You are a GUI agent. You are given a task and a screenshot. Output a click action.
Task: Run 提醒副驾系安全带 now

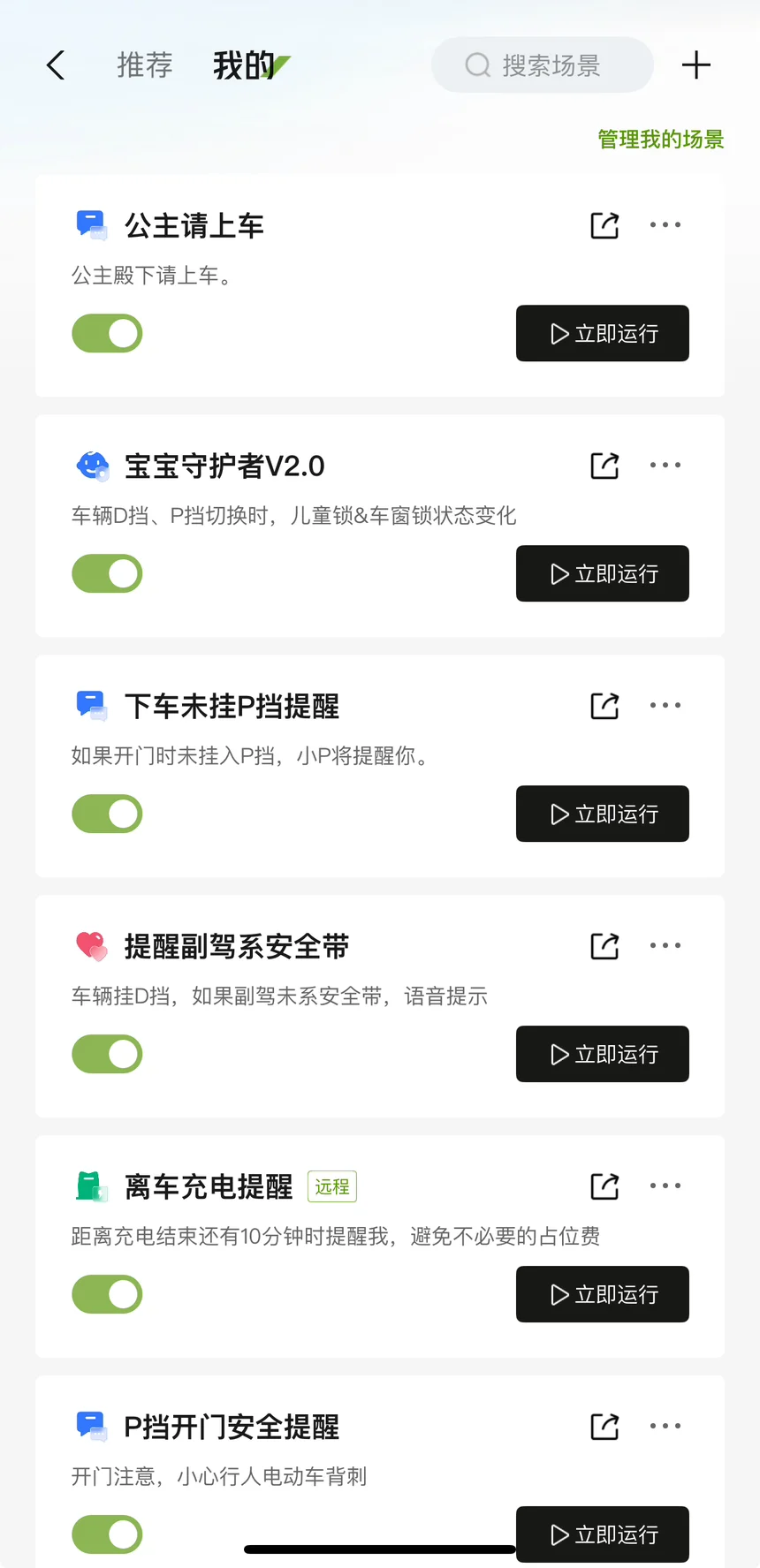tap(602, 1054)
